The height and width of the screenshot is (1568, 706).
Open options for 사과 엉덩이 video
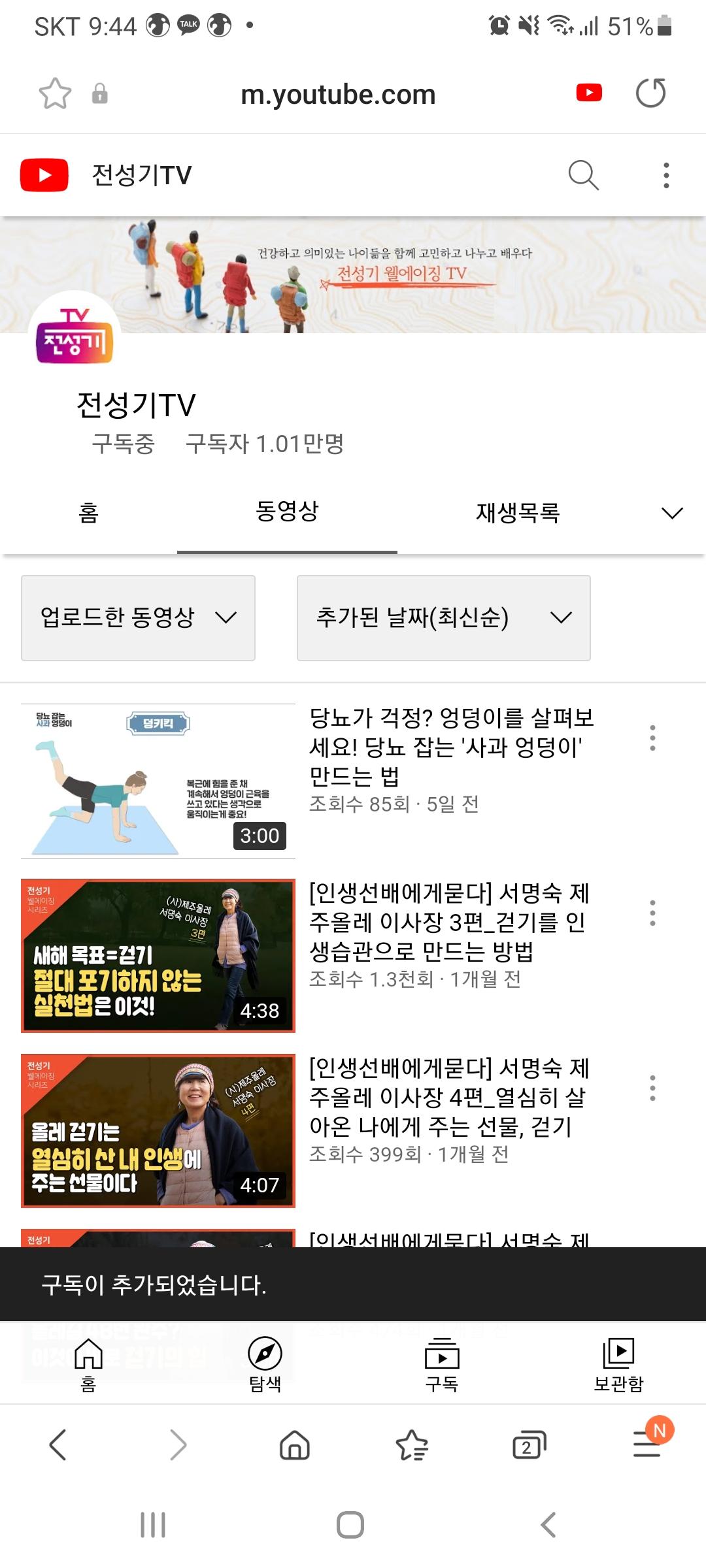coord(652,738)
